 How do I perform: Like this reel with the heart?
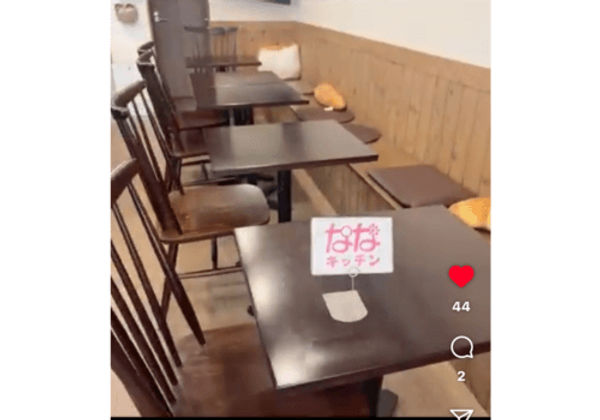461,277
